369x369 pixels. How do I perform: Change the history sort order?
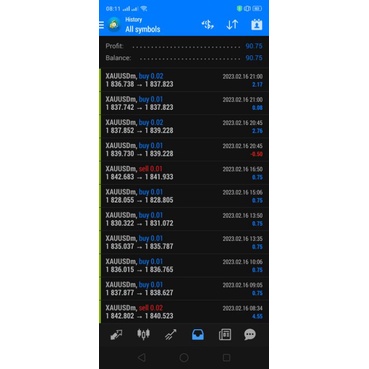coord(232,25)
